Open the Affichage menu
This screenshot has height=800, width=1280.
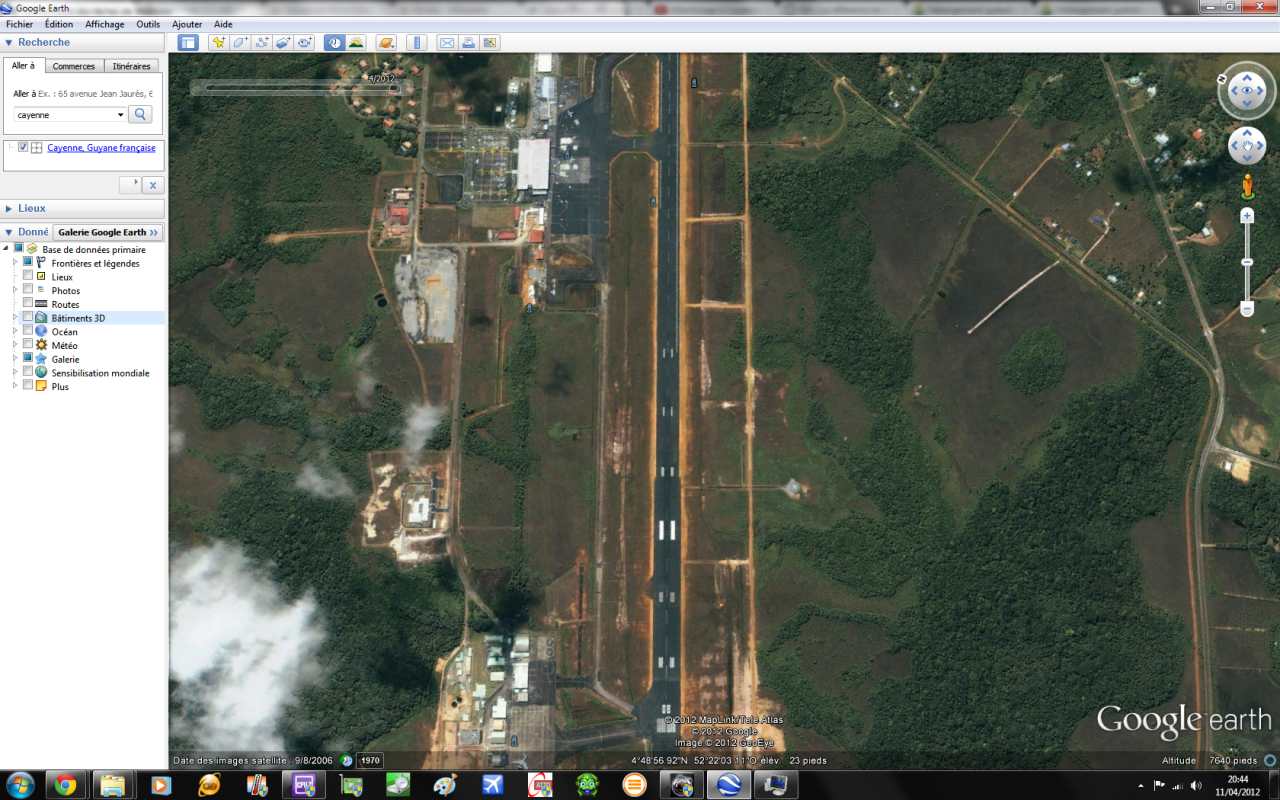click(105, 24)
